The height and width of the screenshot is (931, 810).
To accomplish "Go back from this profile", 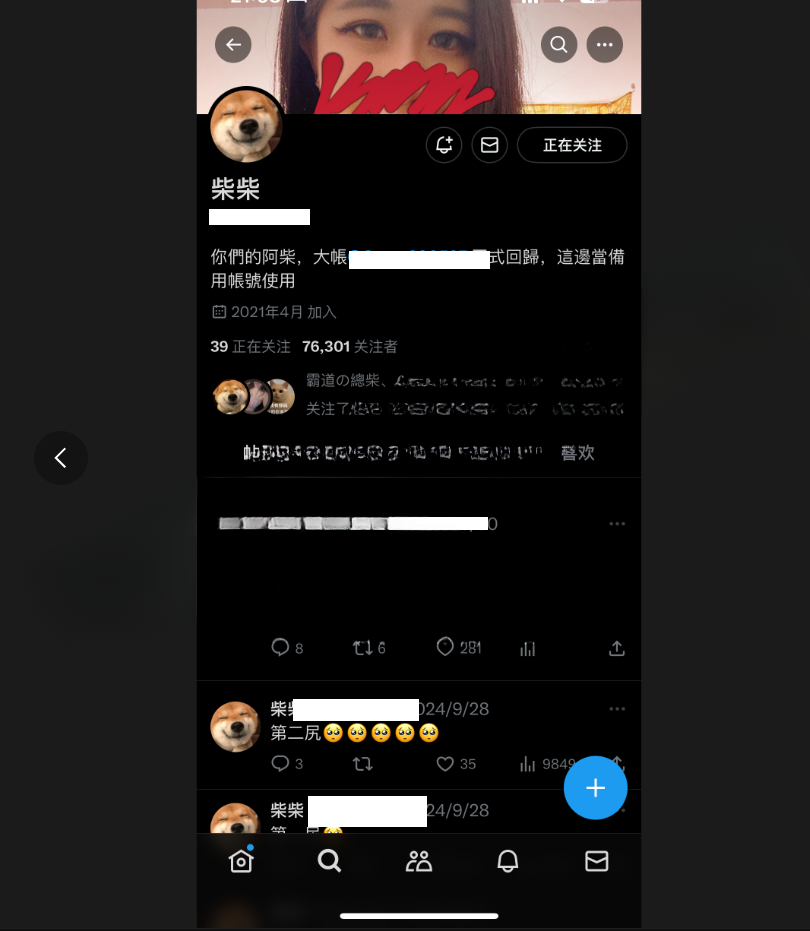I will click(233, 44).
